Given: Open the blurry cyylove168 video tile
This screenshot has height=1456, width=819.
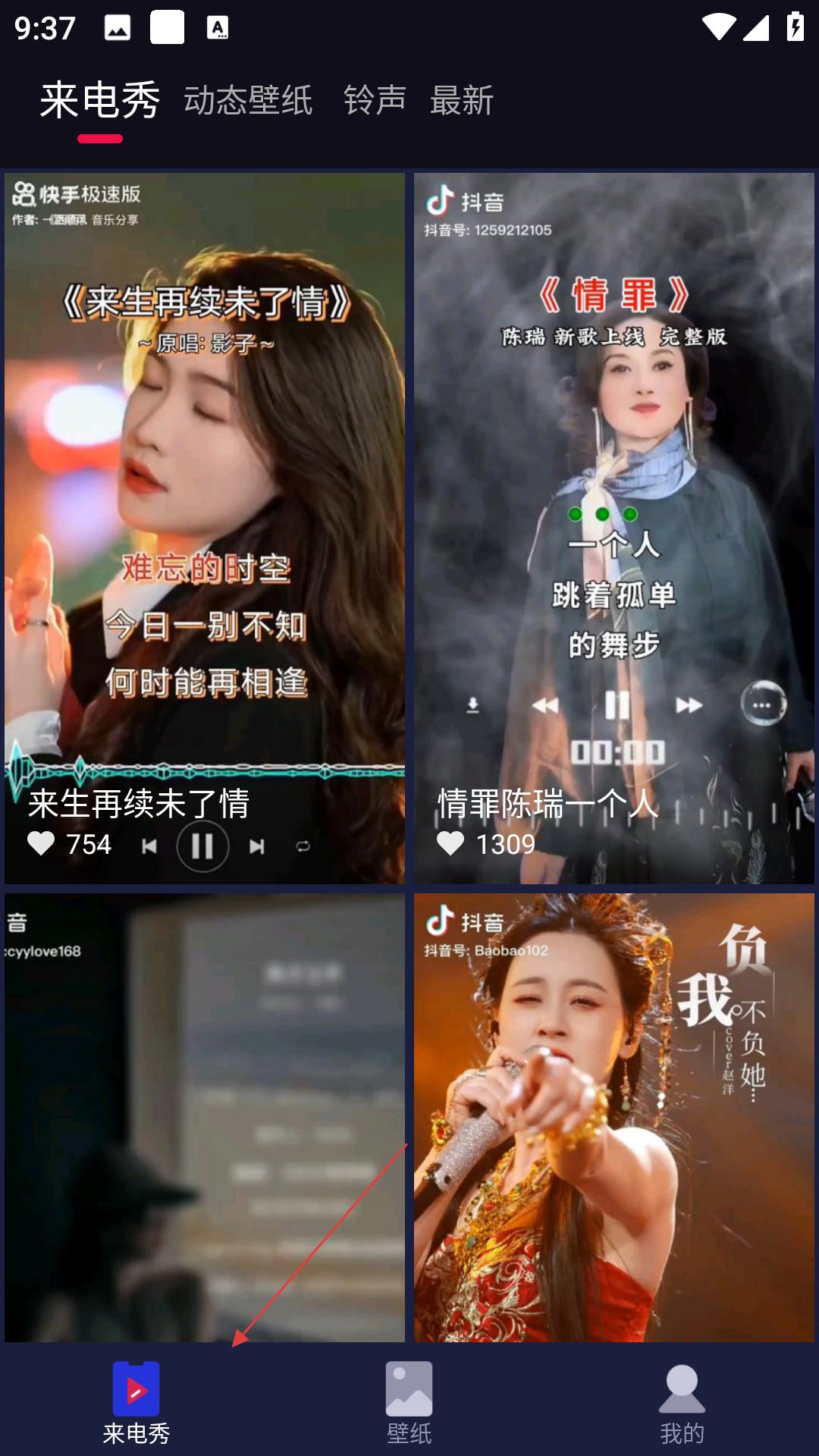Looking at the screenshot, I should [205, 1117].
